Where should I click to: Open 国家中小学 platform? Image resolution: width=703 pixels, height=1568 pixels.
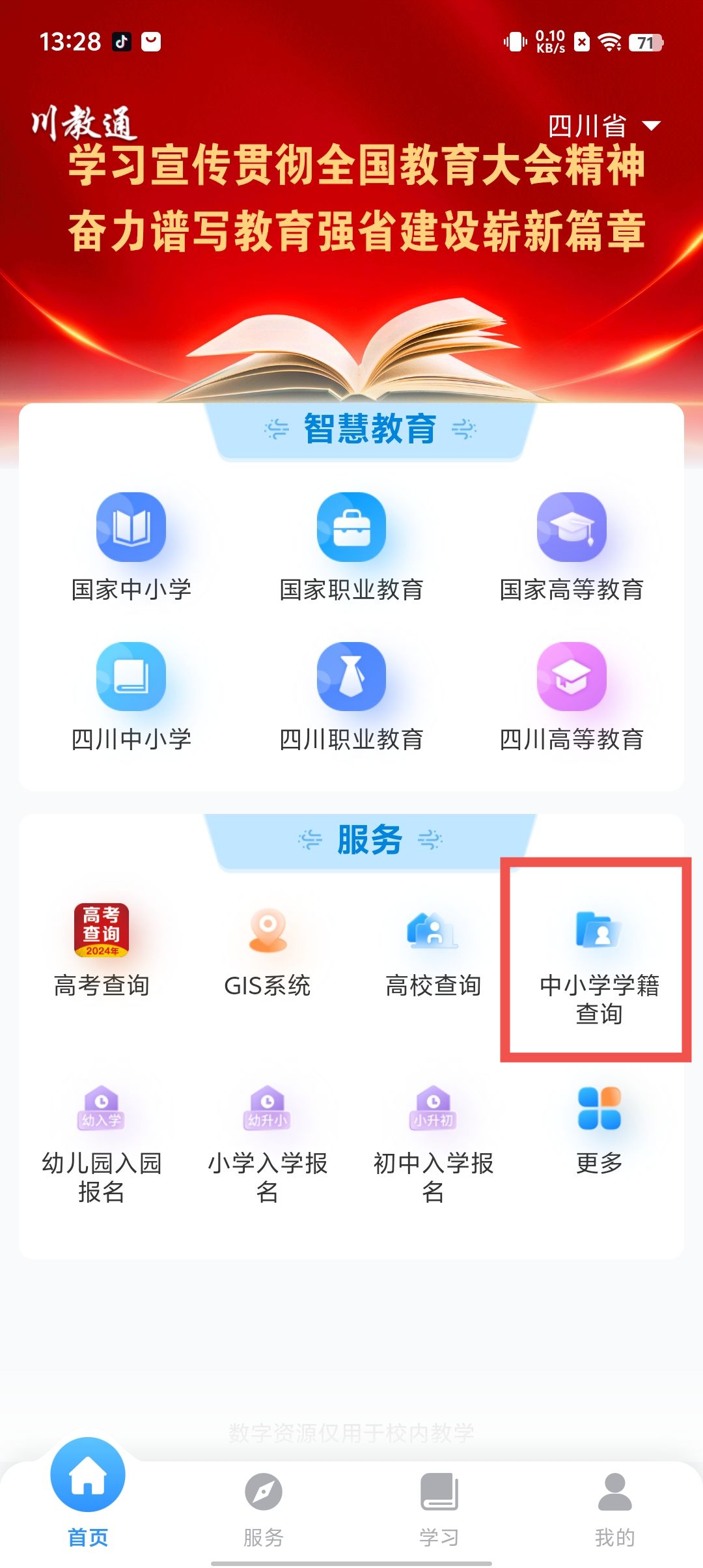coord(131,546)
